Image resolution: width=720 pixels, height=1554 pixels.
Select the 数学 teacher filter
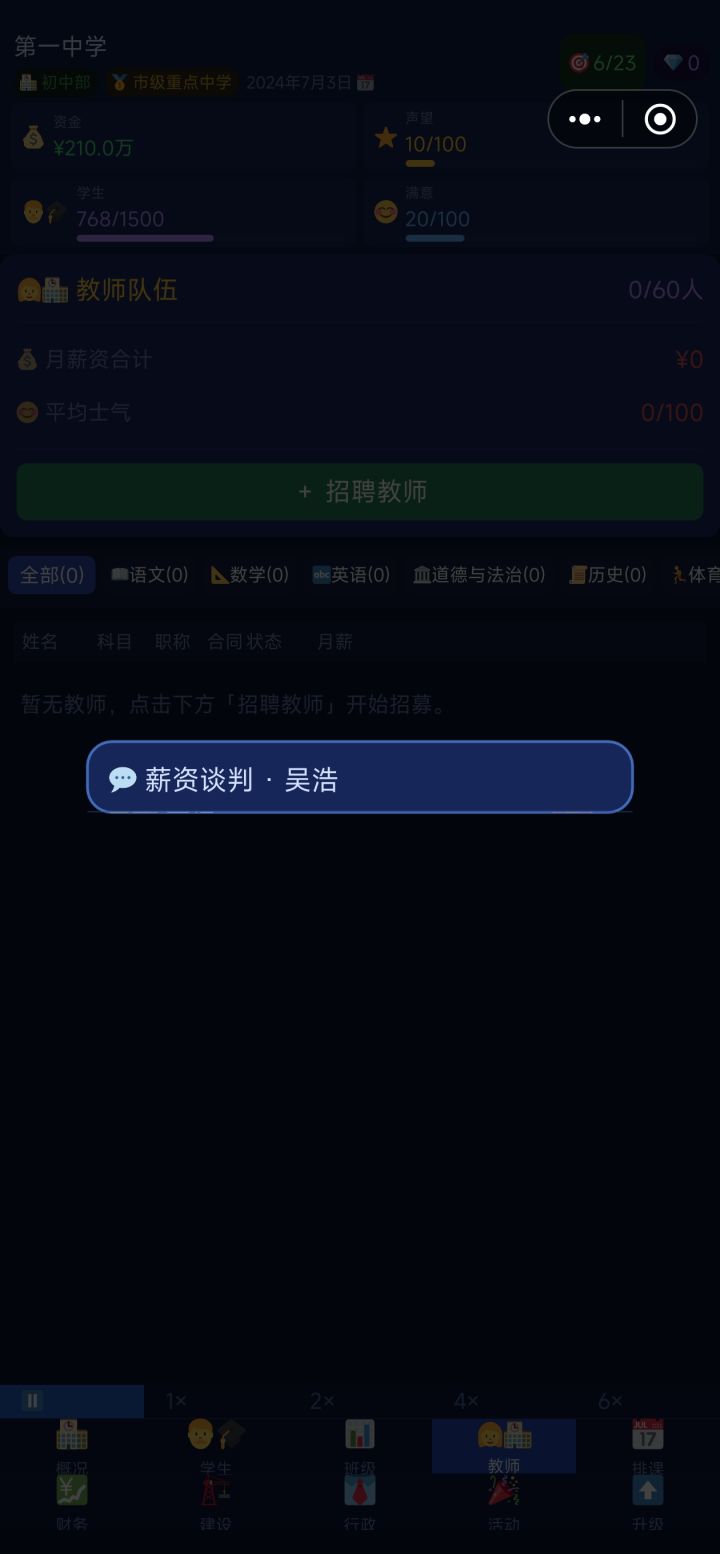pyautogui.click(x=248, y=574)
